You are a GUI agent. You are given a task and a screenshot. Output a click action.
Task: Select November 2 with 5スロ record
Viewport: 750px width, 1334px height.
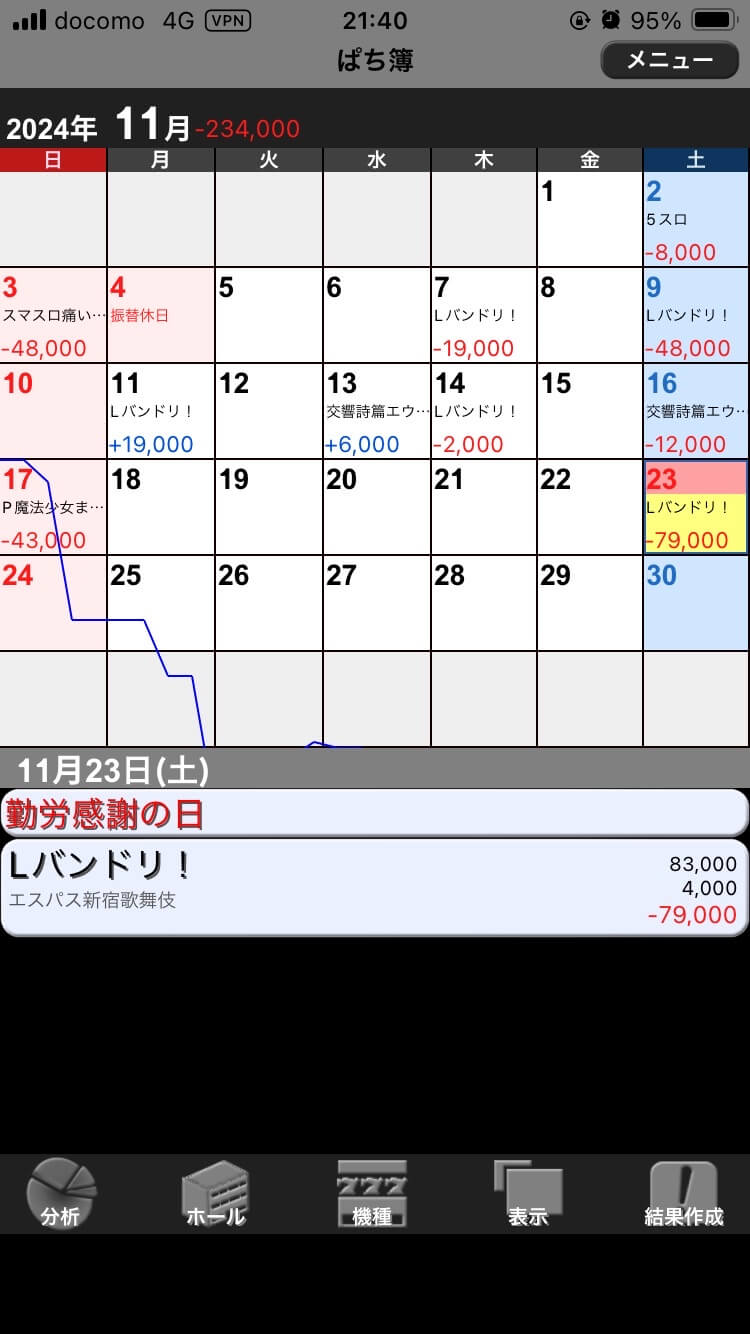pyautogui.click(x=695, y=220)
